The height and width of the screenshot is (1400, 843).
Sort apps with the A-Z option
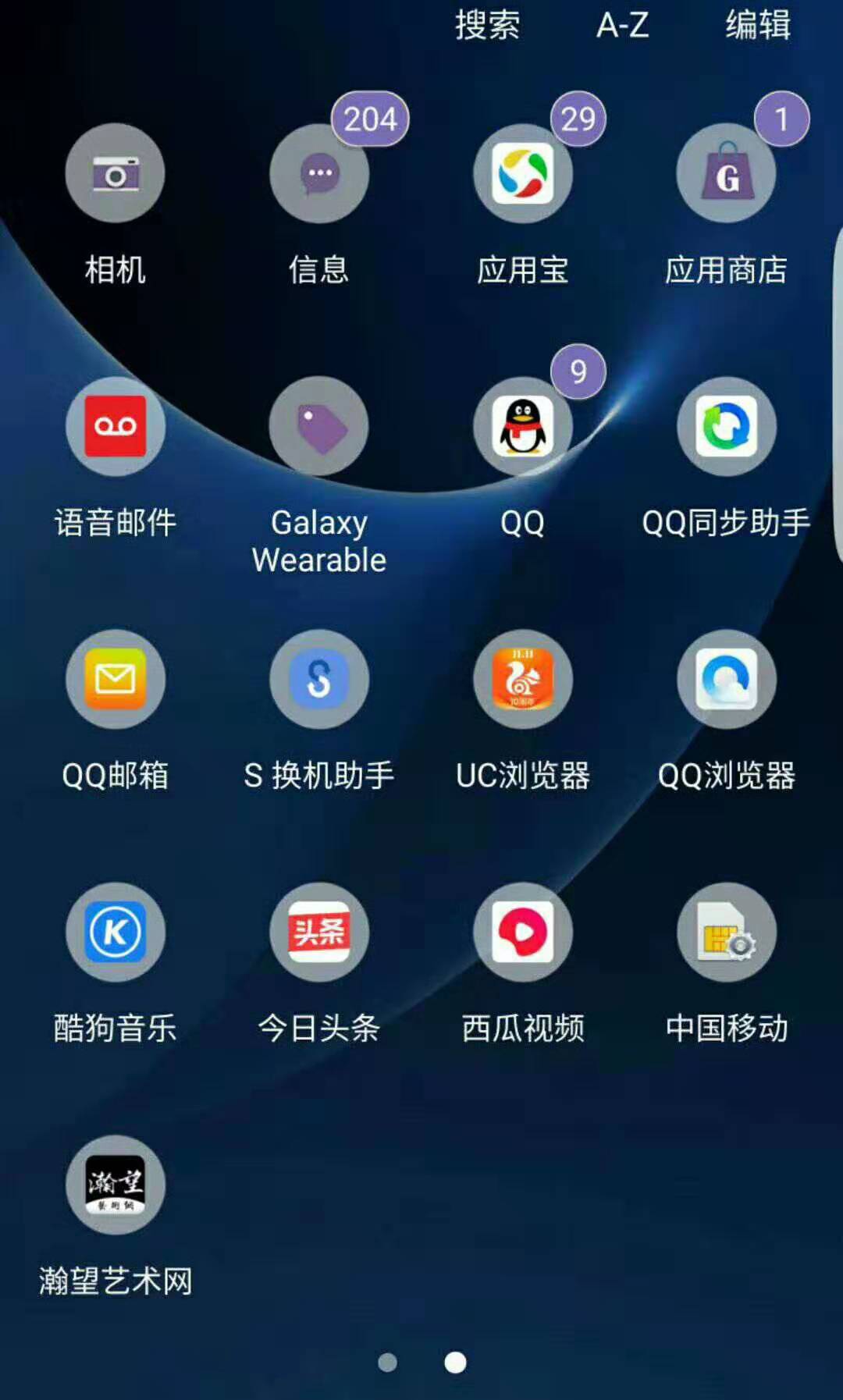click(622, 25)
